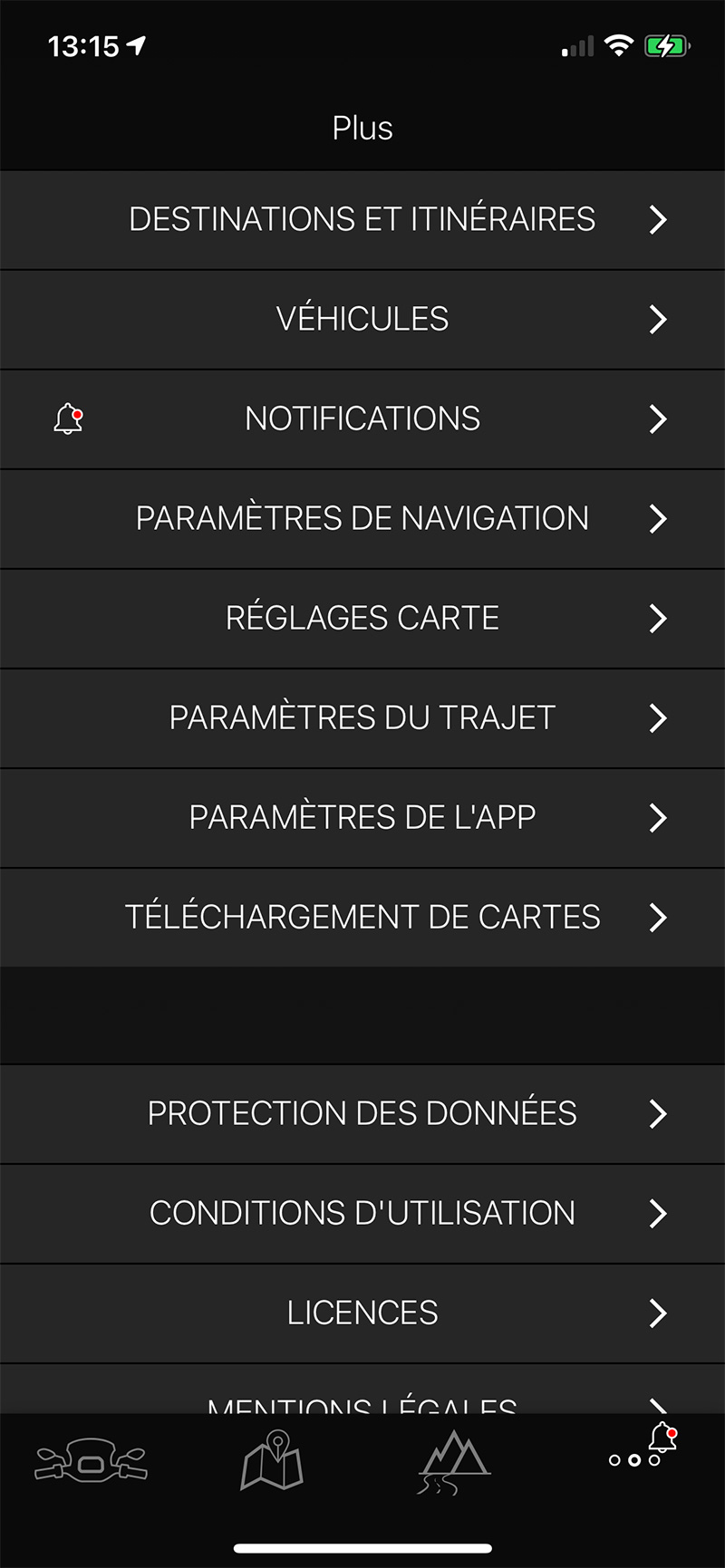The width and height of the screenshot is (725, 1568).
Task: Open PARAMÈTRES DE NAVIGATION
Action: 362,518
